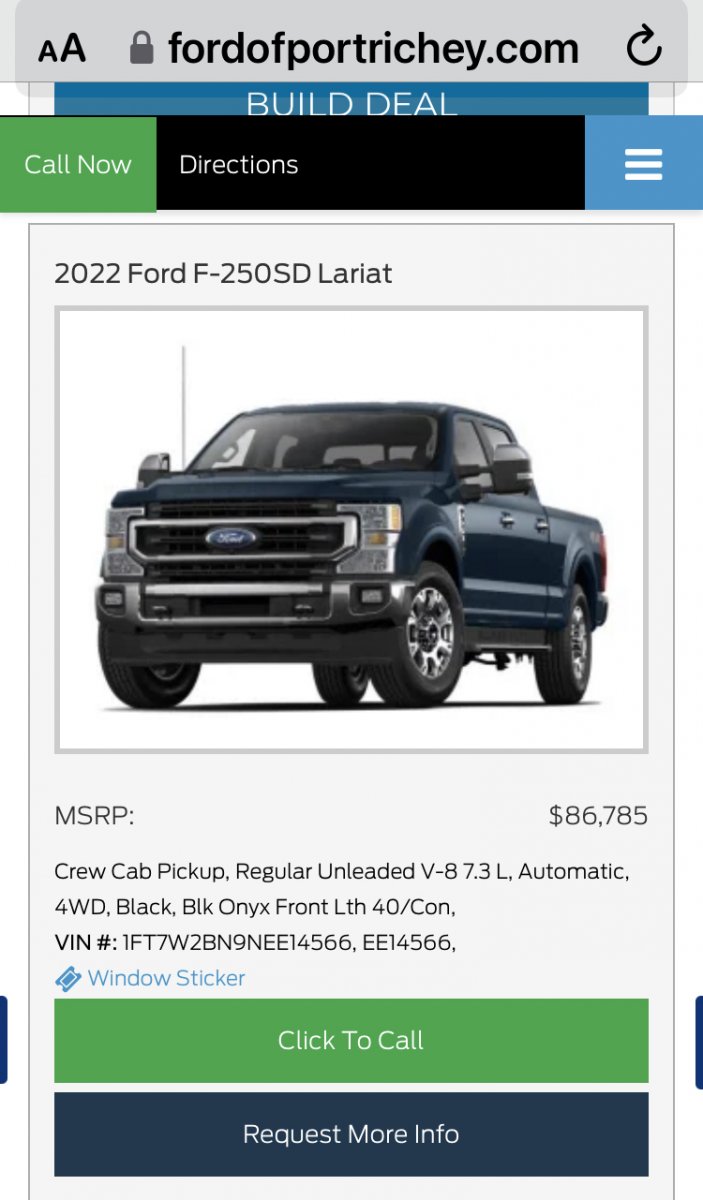Open the hamburger menu

(x=644, y=163)
